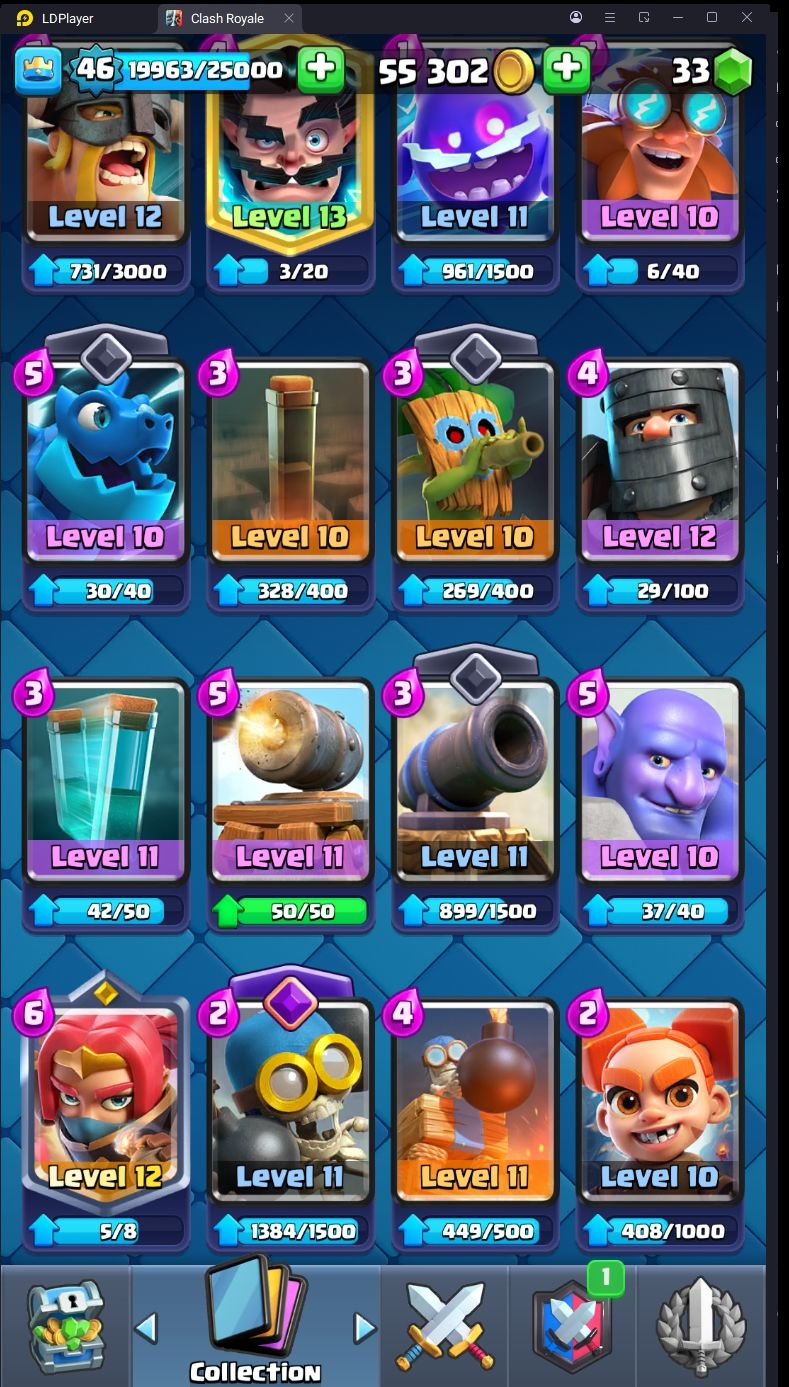Tap left arrow beside Collection tab
This screenshot has height=1387, width=789.
(x=146, y=1328)
